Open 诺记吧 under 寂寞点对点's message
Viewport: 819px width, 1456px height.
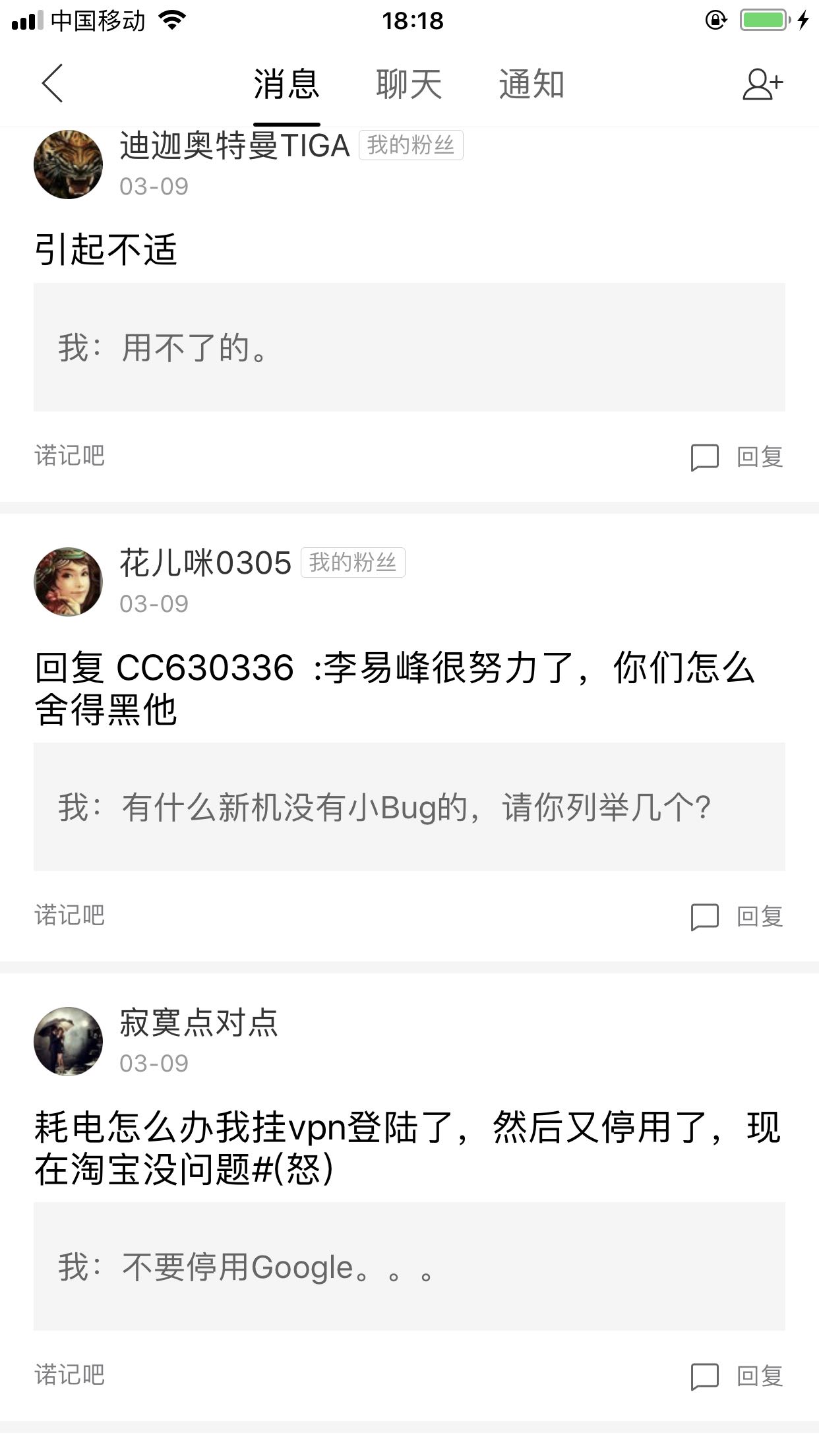(69, 1375)
